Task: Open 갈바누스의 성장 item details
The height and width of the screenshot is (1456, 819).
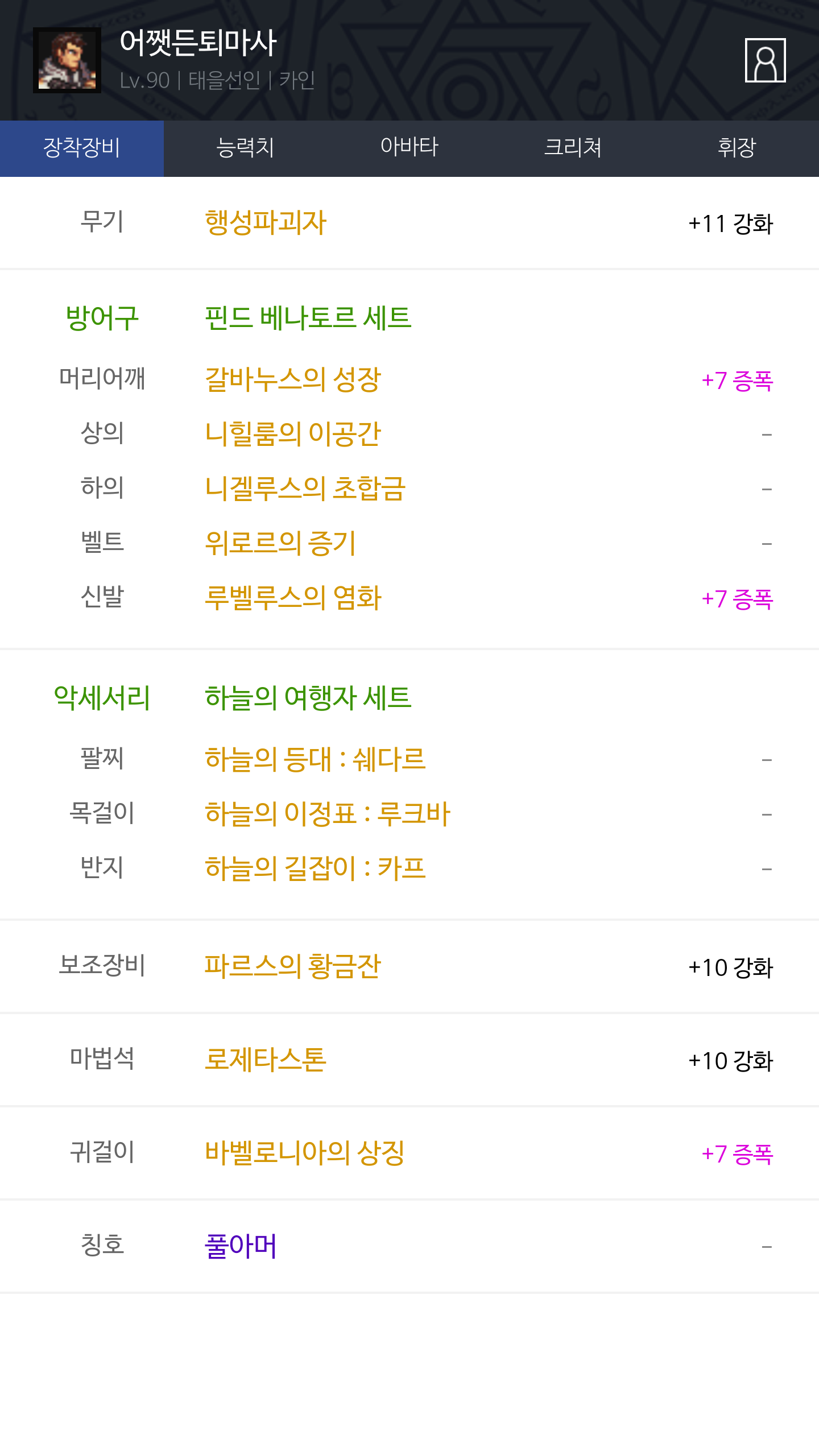Action: point(292,379)
